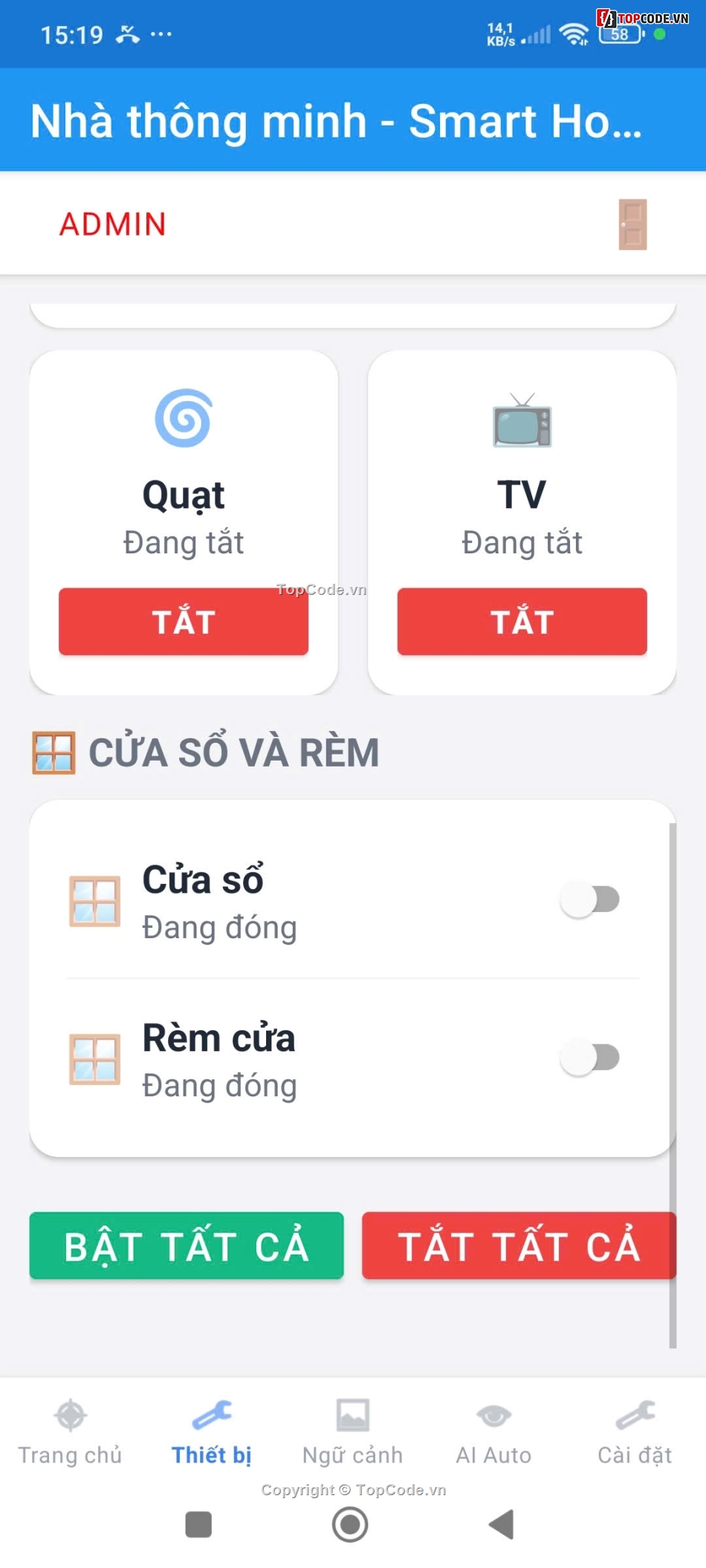
Task: Open the Cài đặt settings icon
Action: point(634,1416)
